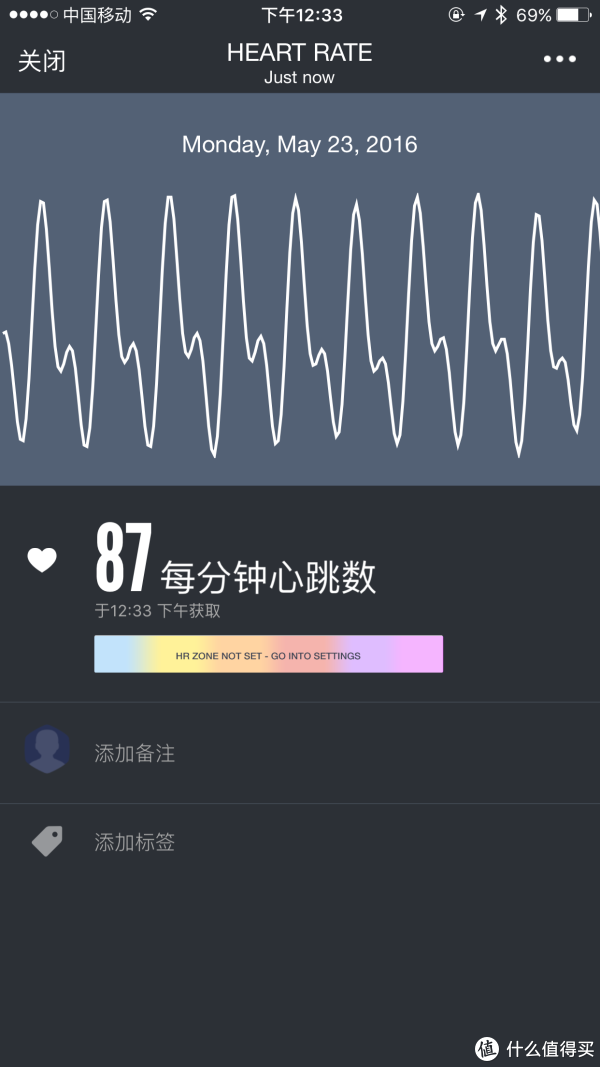Viewport: 600px width, 1067px height.
Task: Tap 关闭 to close heart rate screen
Action: (42, 61)
